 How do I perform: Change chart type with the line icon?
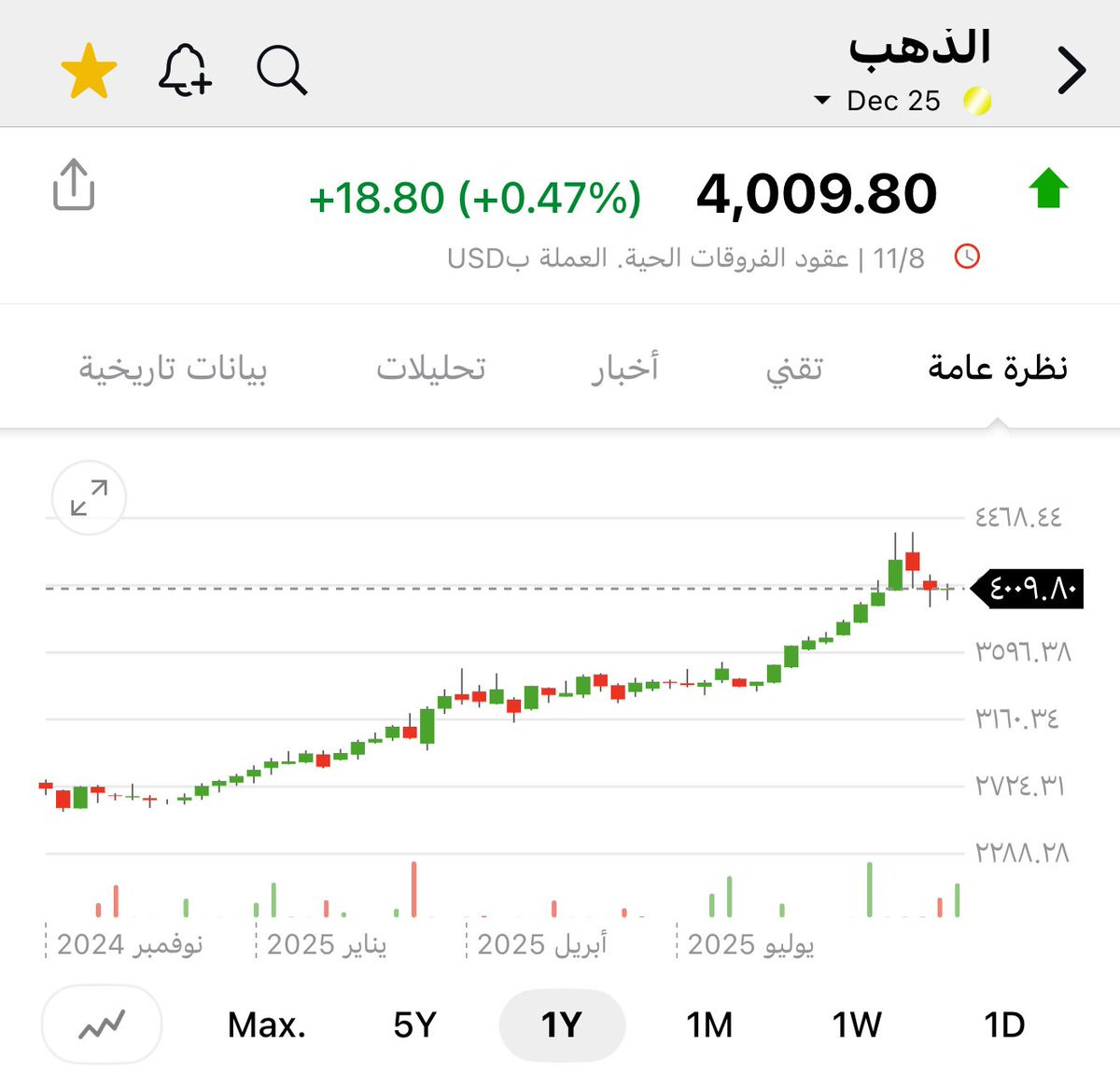point(102,1024)
